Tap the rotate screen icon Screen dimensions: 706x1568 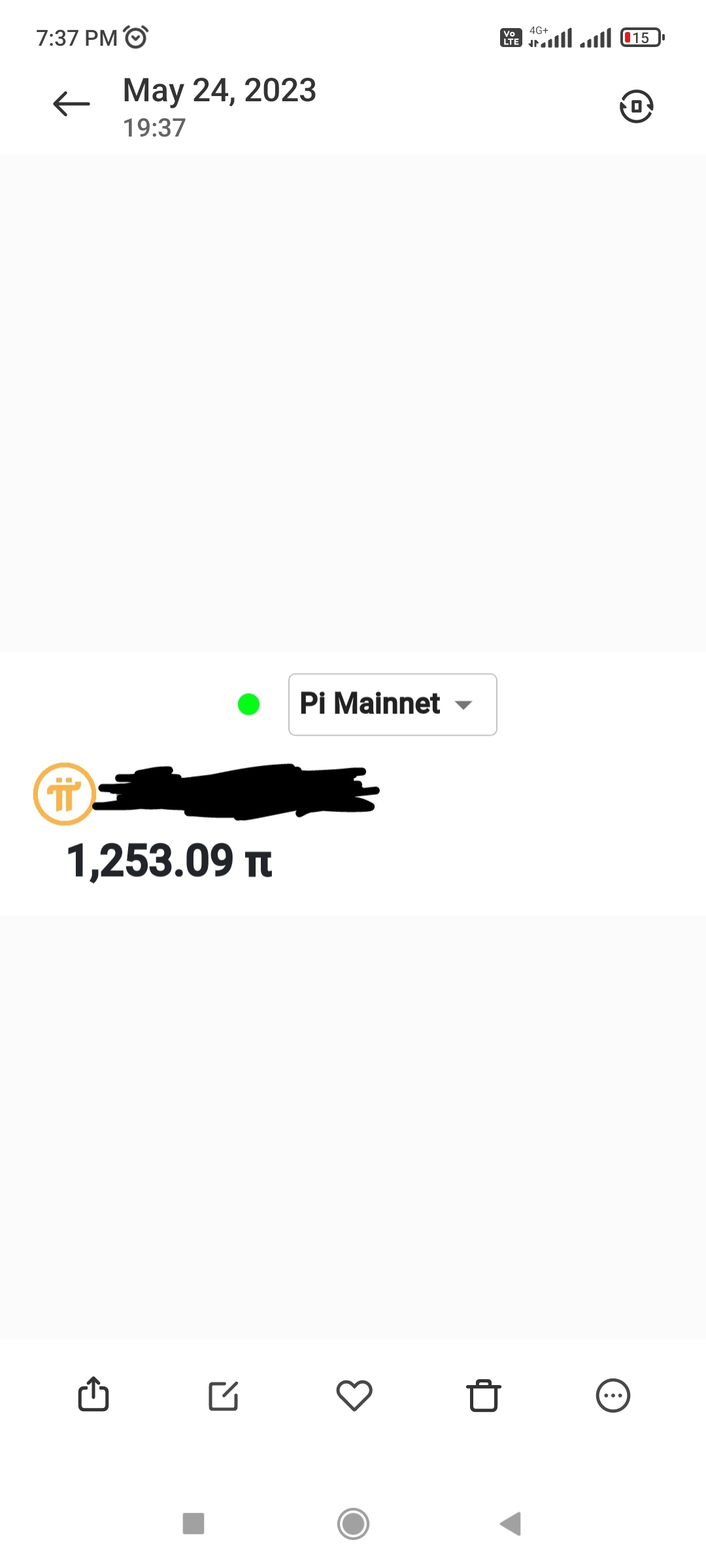[x=636, y=106]
